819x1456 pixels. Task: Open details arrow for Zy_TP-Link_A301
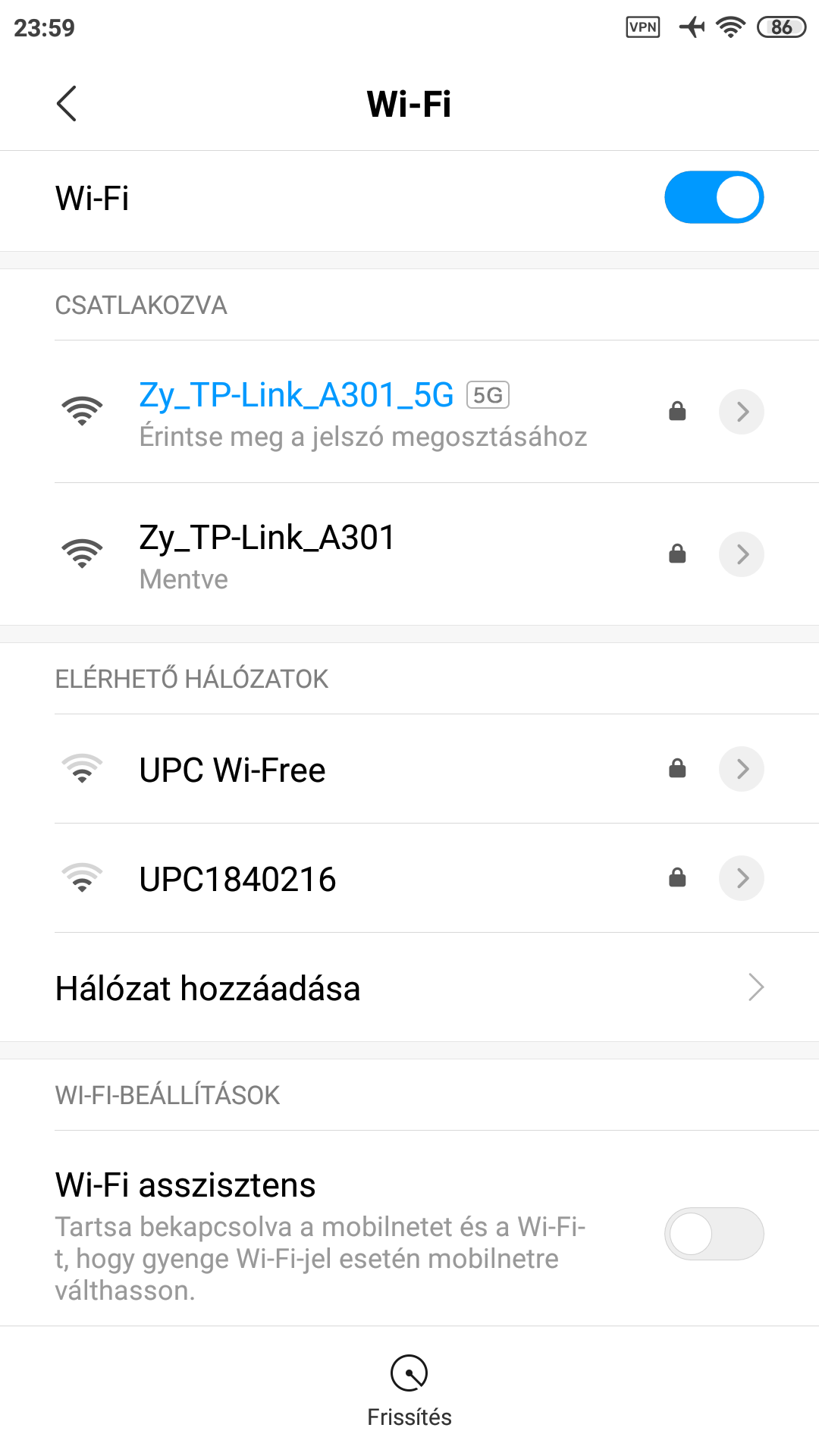coord(741,554)
